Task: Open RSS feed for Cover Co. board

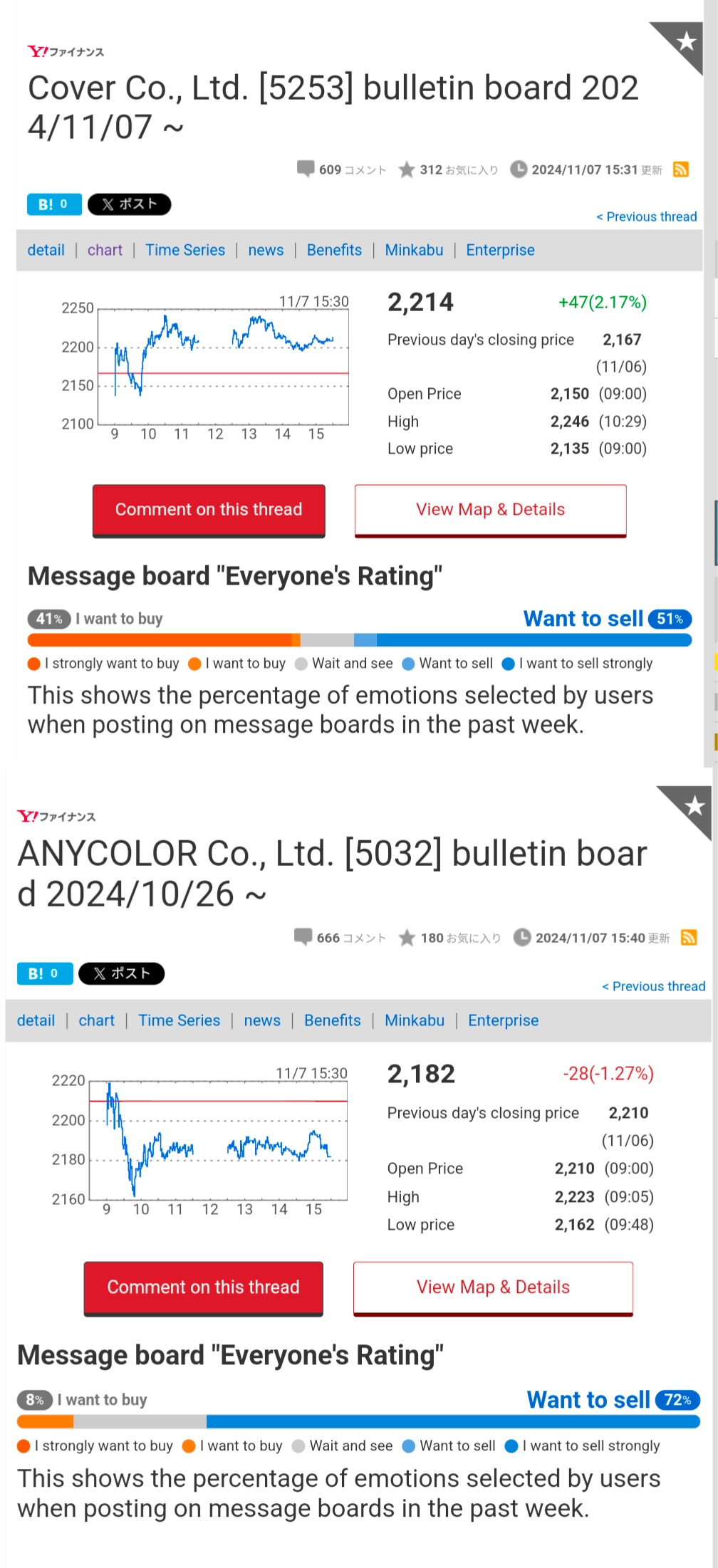Action: click(681, 169)
